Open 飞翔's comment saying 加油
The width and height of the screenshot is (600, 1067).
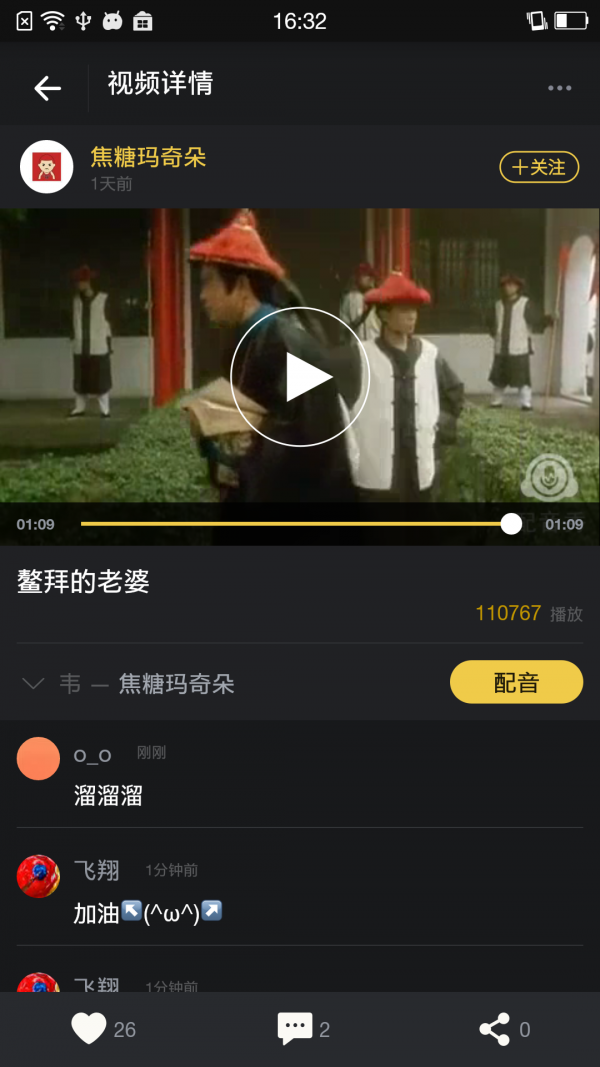147,912
